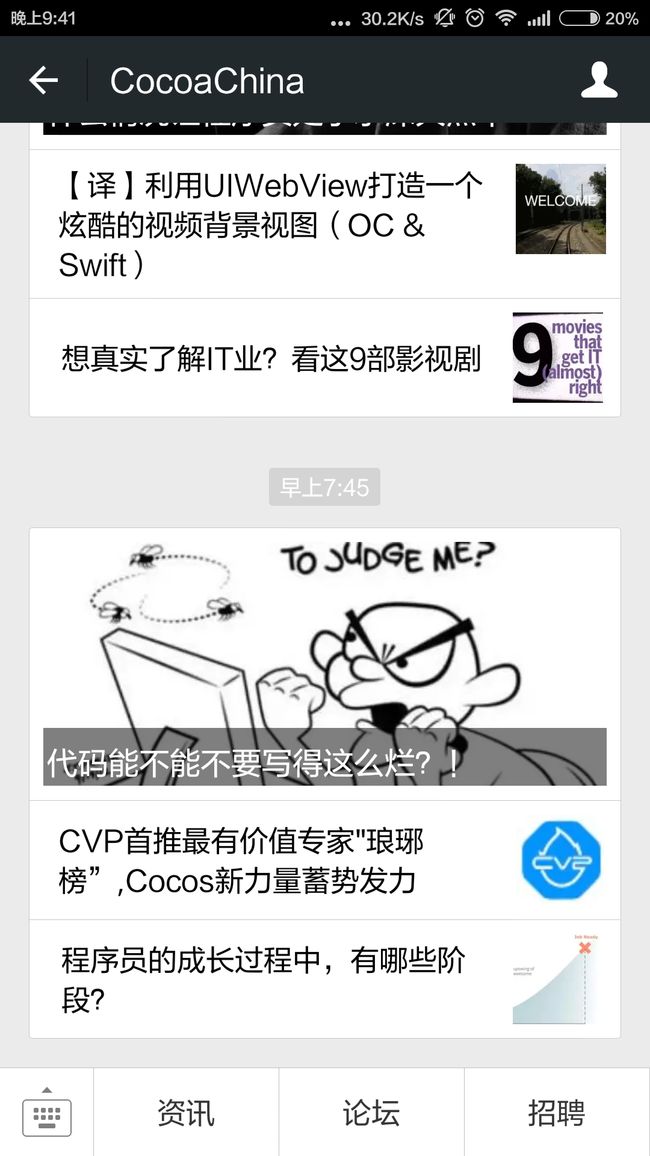Open the featured article 代码能不能不要写得这么烂

pyautogui.click(x=324, y=664)
